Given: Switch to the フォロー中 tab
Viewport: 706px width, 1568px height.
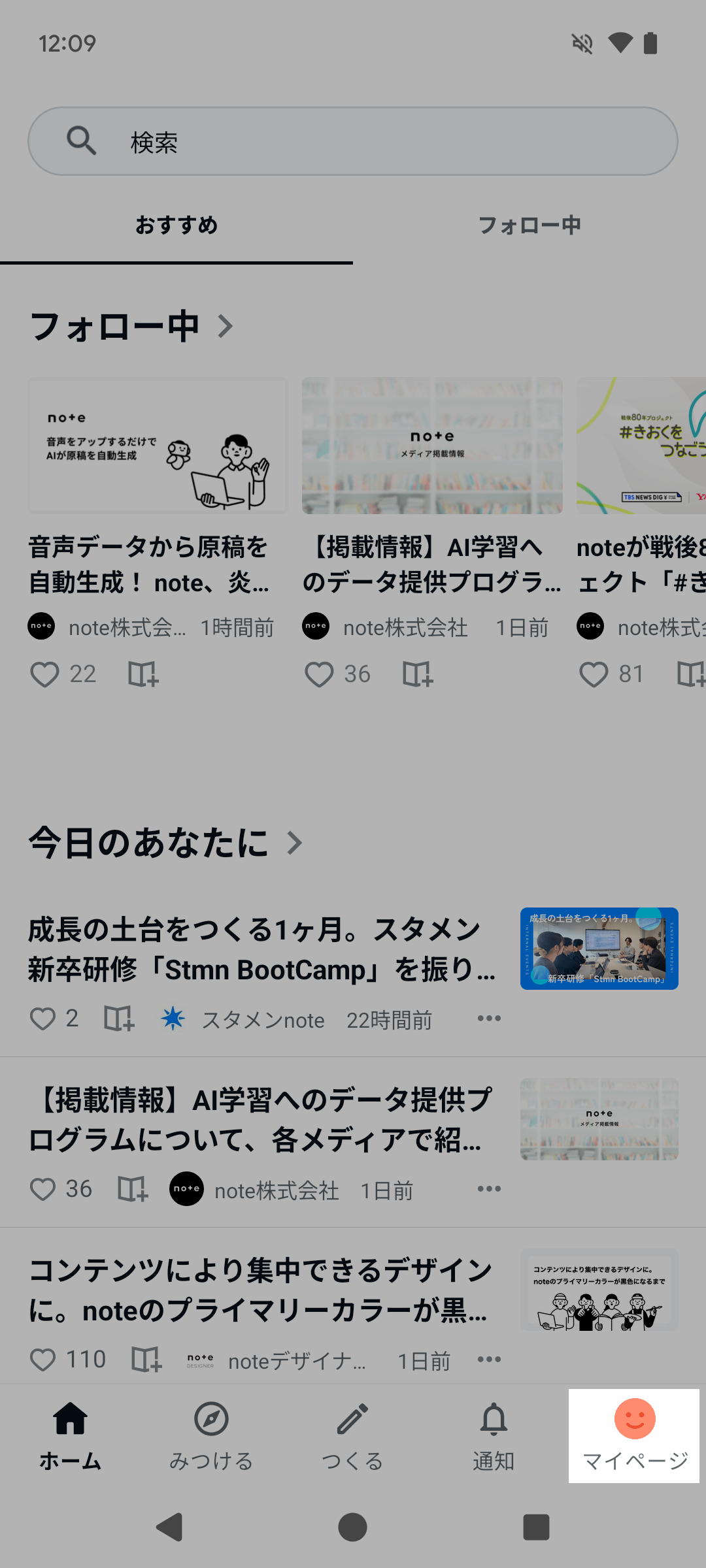Looking at the screenshot, I should click(529, 225).
